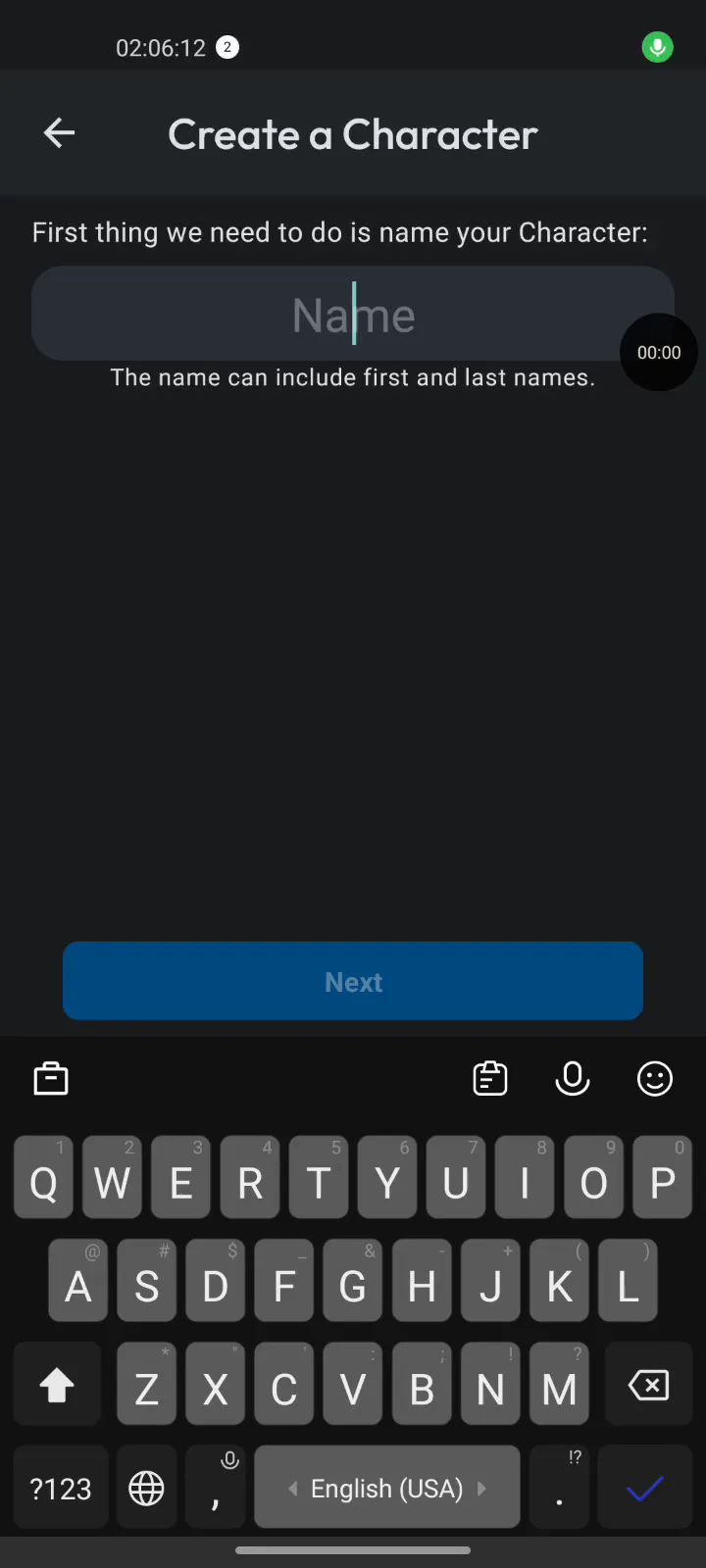Screen dimensions: 706x1568
Task: Open the keyboard toolbox icon
Action: pyautogui.click(x=51, y=1079)
